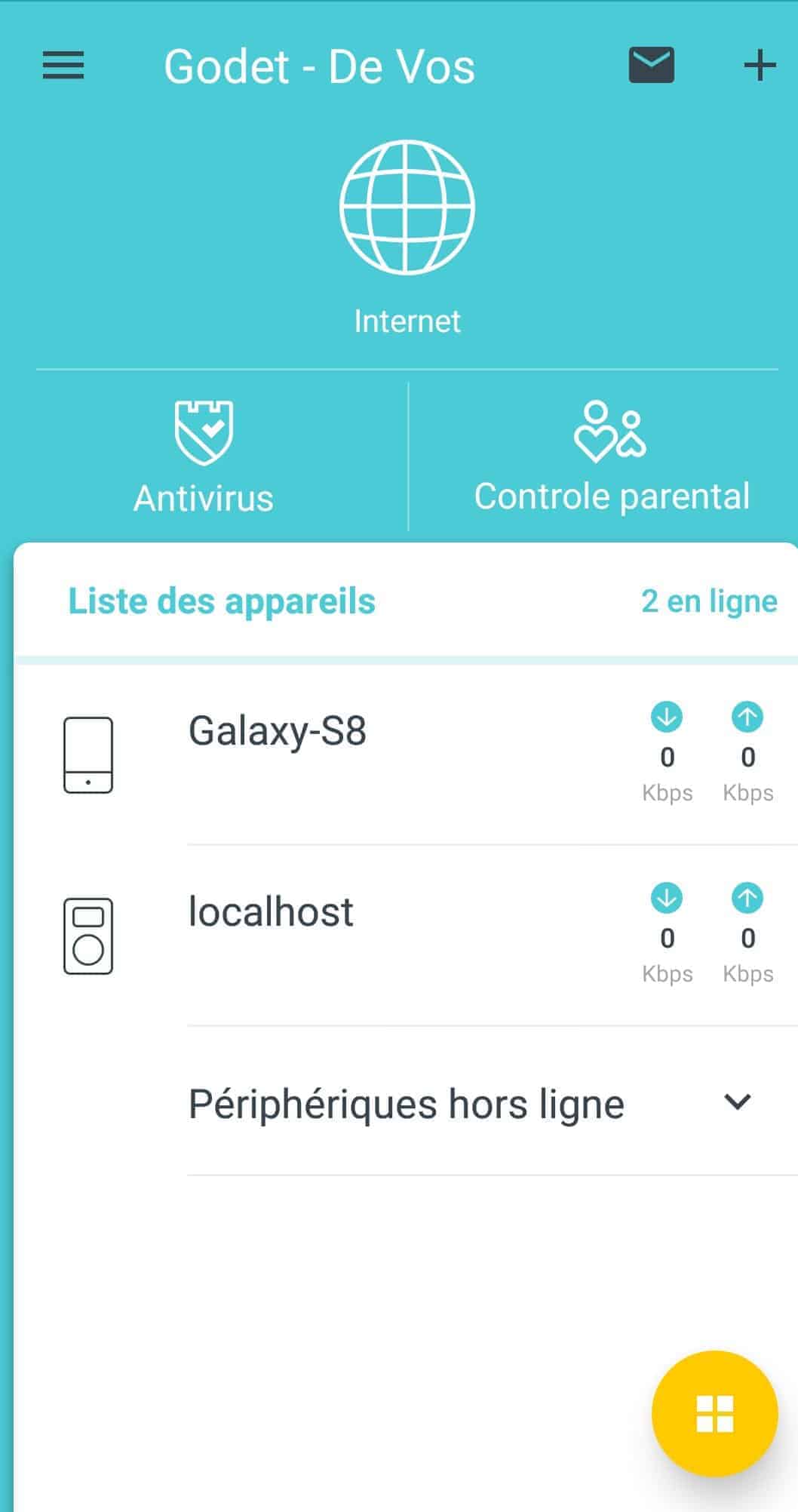Expand Périphériques hors ligne list
This screenshot has height=1512, width=798.
[x=736, y=1102]
